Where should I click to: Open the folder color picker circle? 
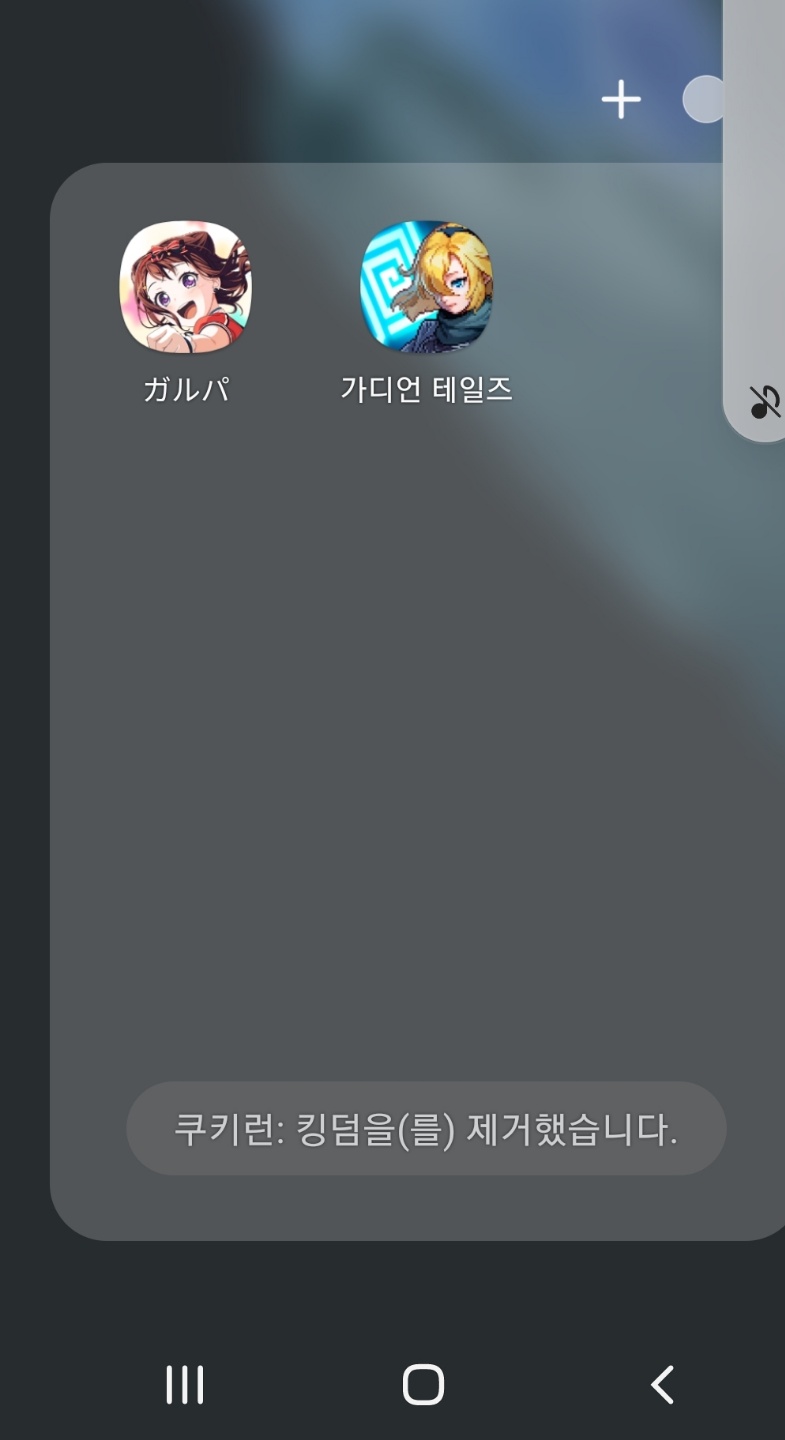tap(703, 99)
